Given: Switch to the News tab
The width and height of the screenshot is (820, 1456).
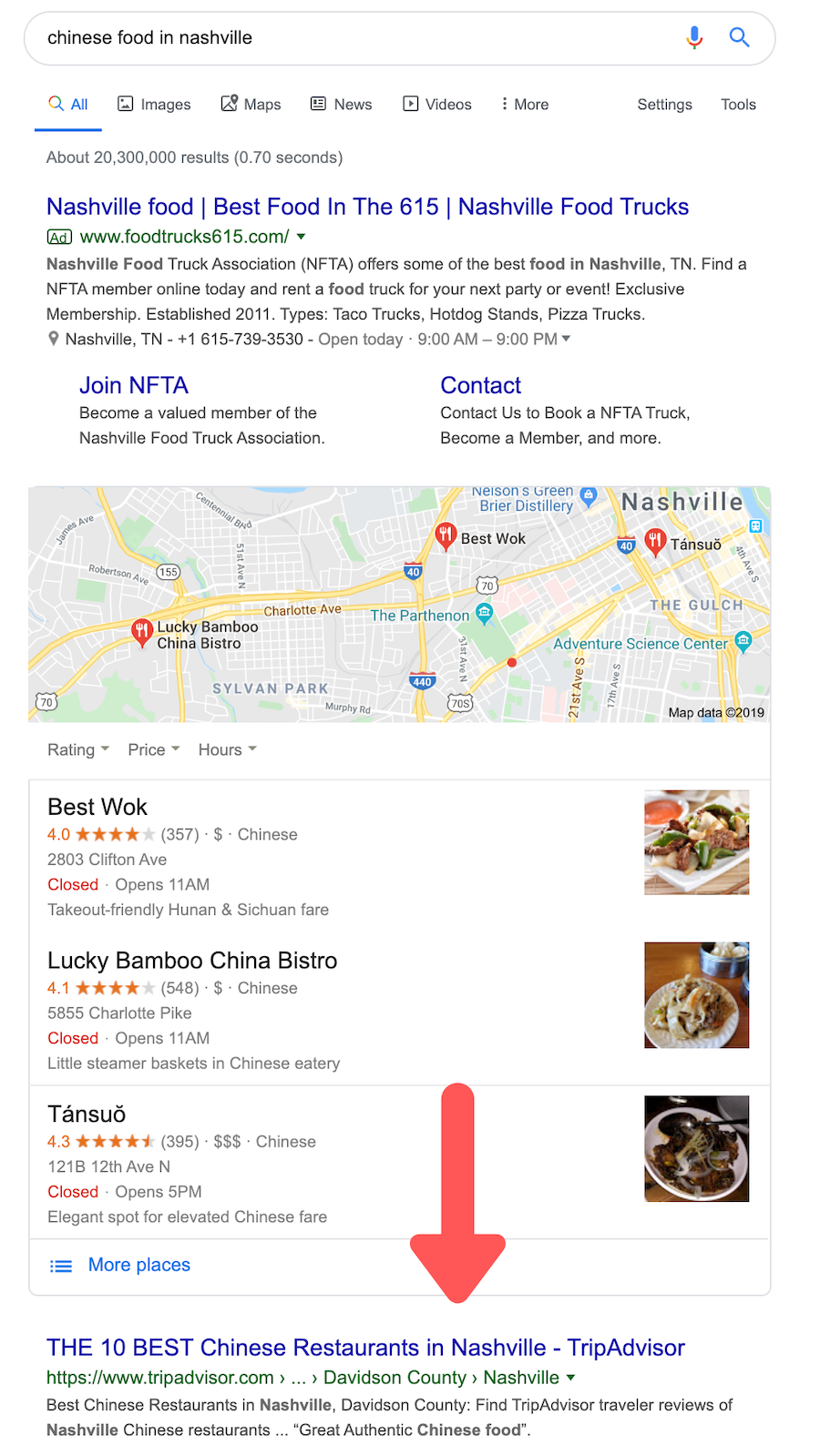Looking at the screenshot, I should [341, 105].
